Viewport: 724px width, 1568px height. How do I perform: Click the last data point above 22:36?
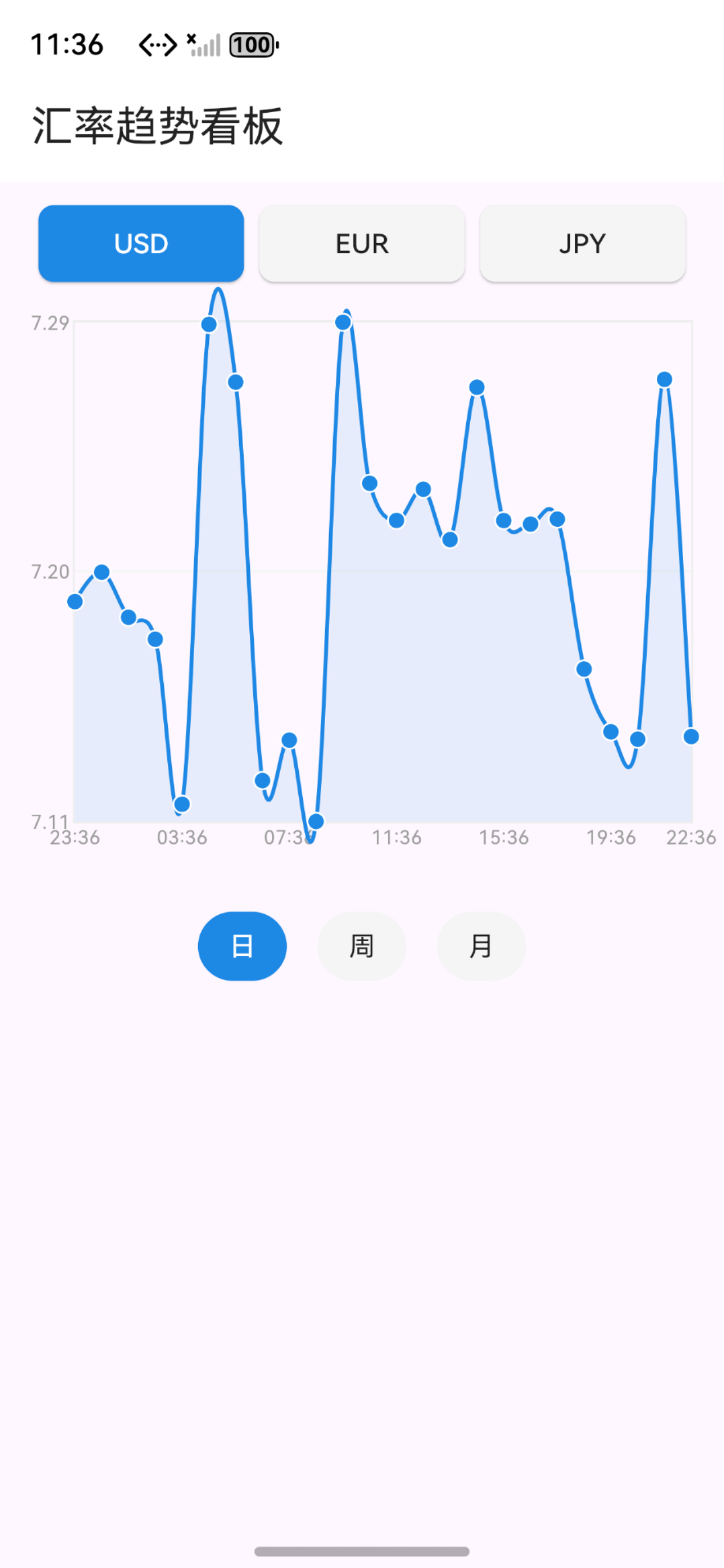691,736
